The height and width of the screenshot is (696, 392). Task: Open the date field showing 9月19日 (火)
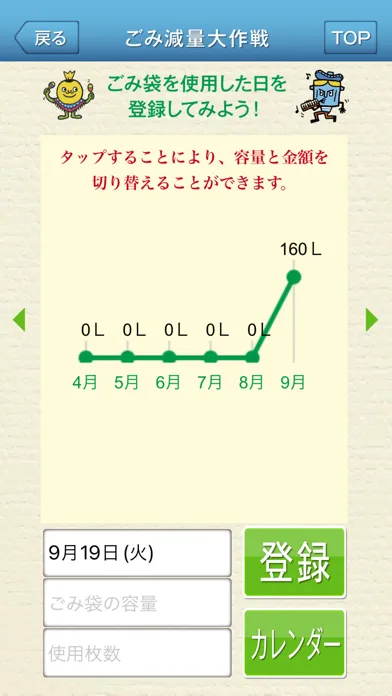coord(137,553)
